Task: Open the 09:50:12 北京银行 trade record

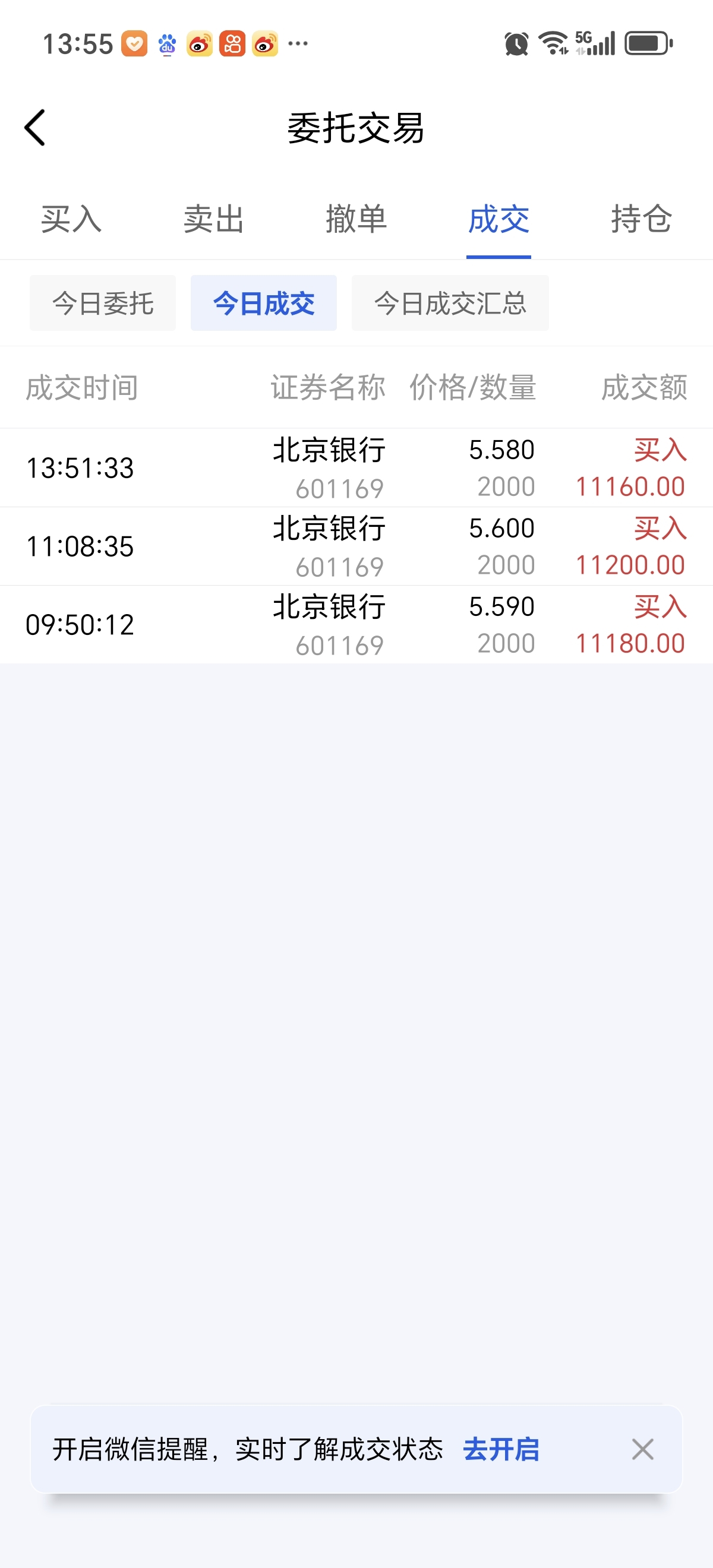Action: (356, 625)
